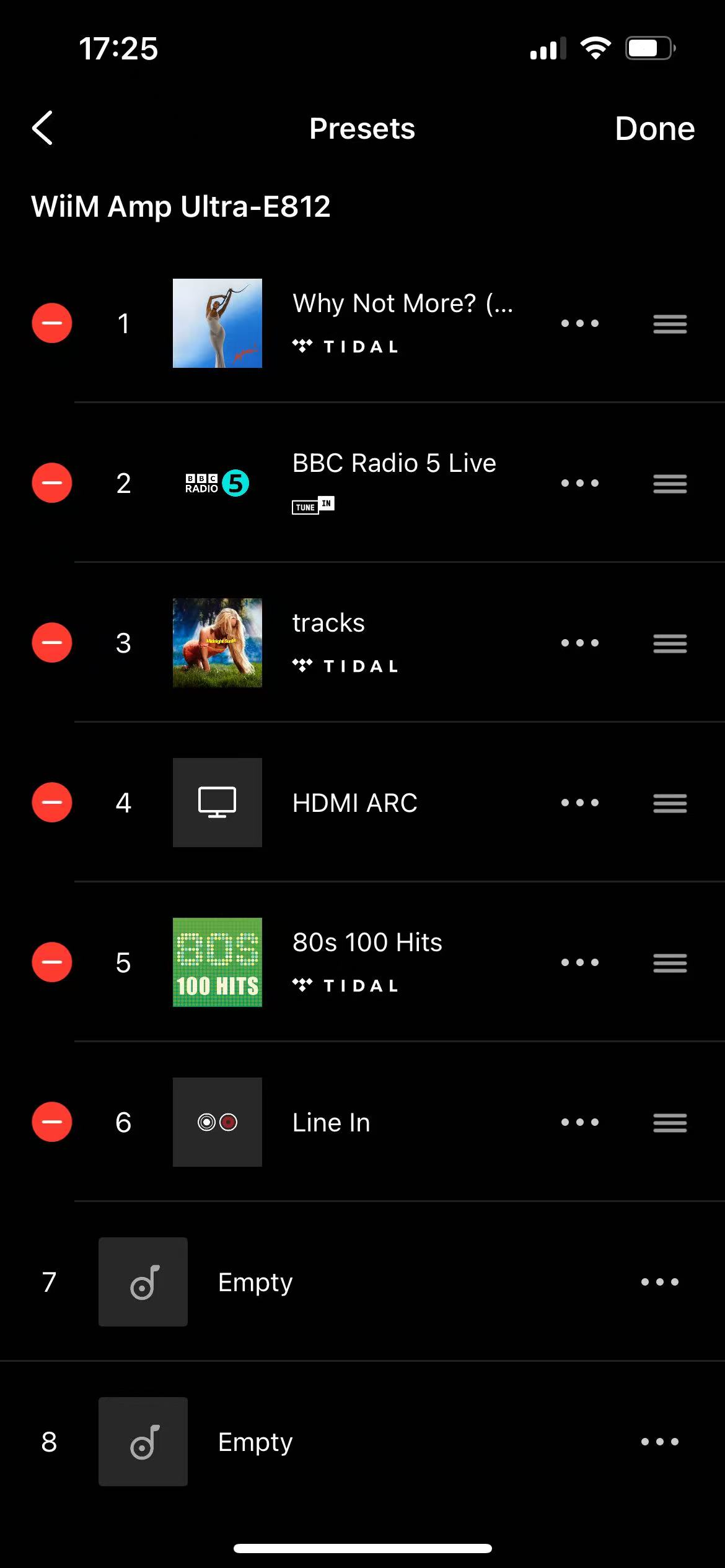
Task: Tap Done to finish editing presets
Action: click(x=654, y=129)
